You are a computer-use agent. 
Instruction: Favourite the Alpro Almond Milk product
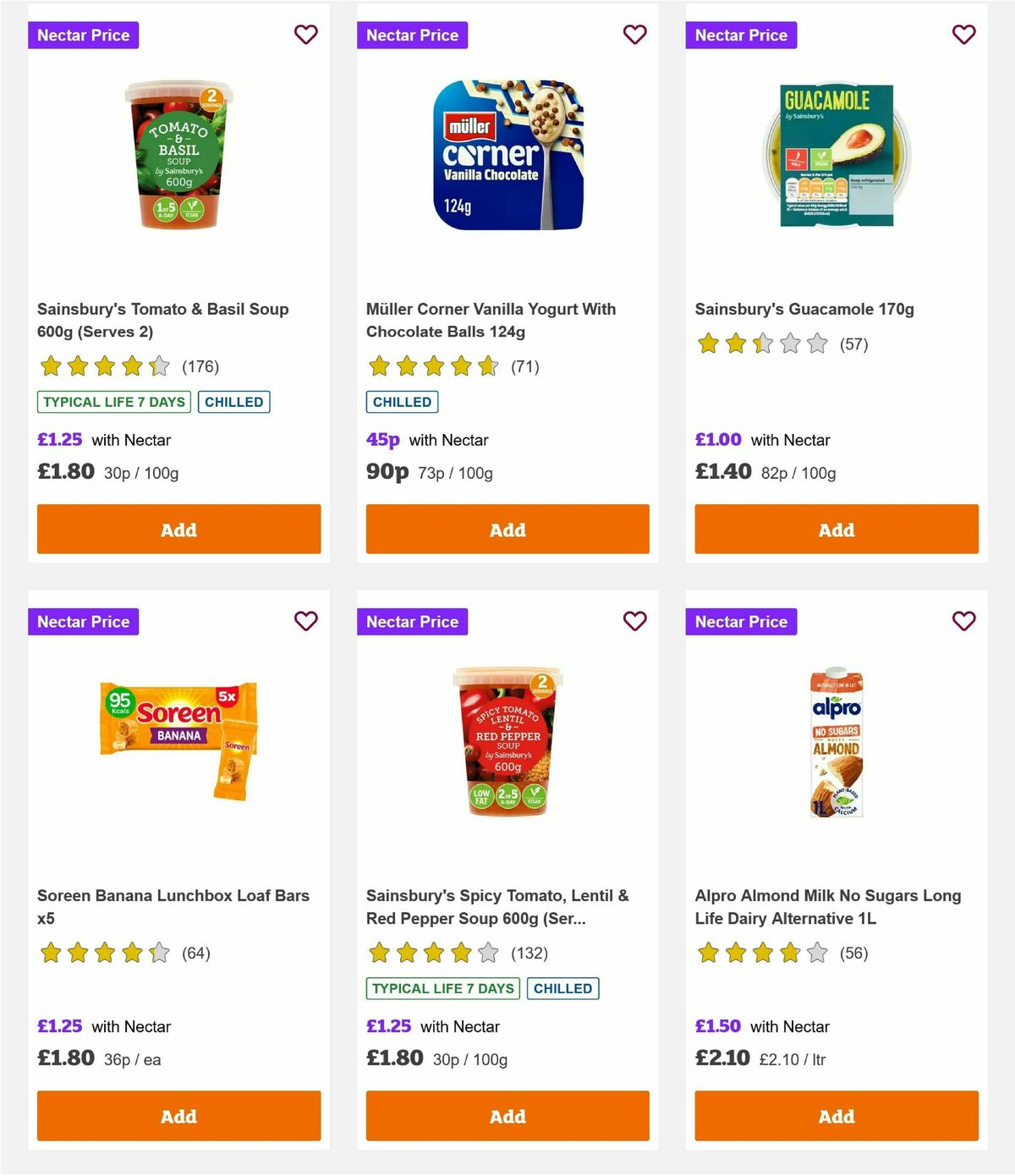click(963, 621)
